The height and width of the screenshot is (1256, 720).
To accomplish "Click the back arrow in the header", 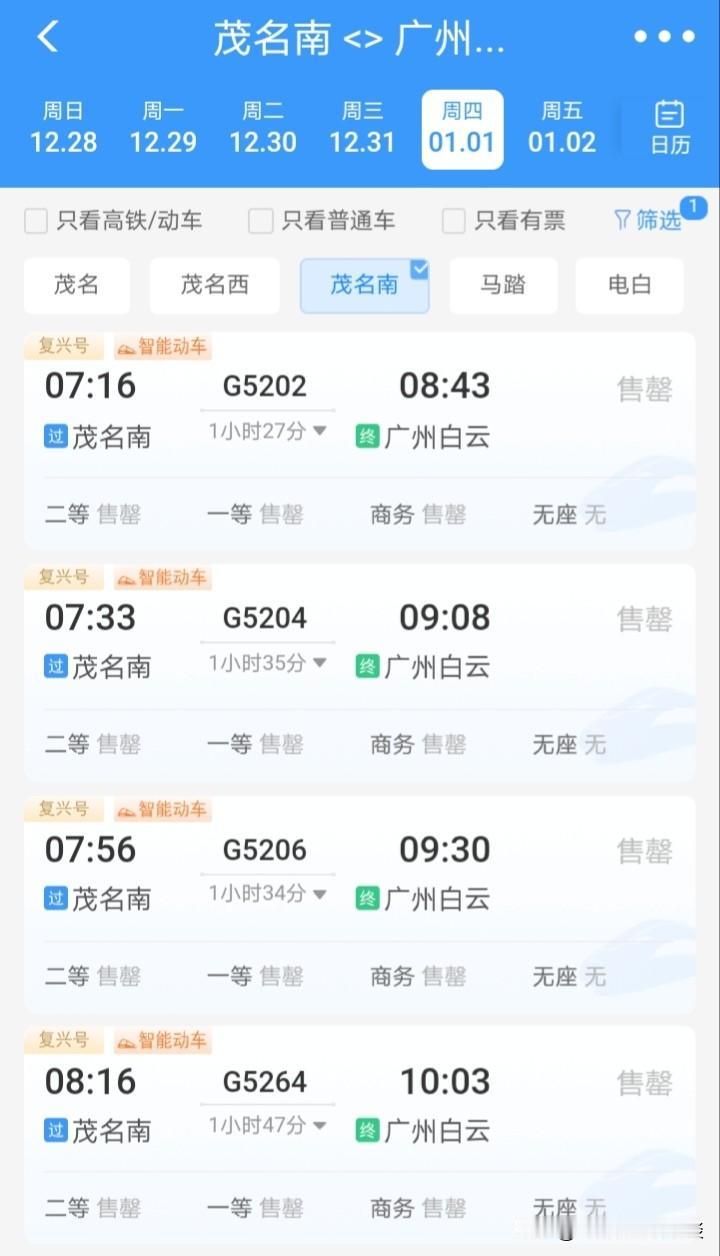I will [44, 38].
